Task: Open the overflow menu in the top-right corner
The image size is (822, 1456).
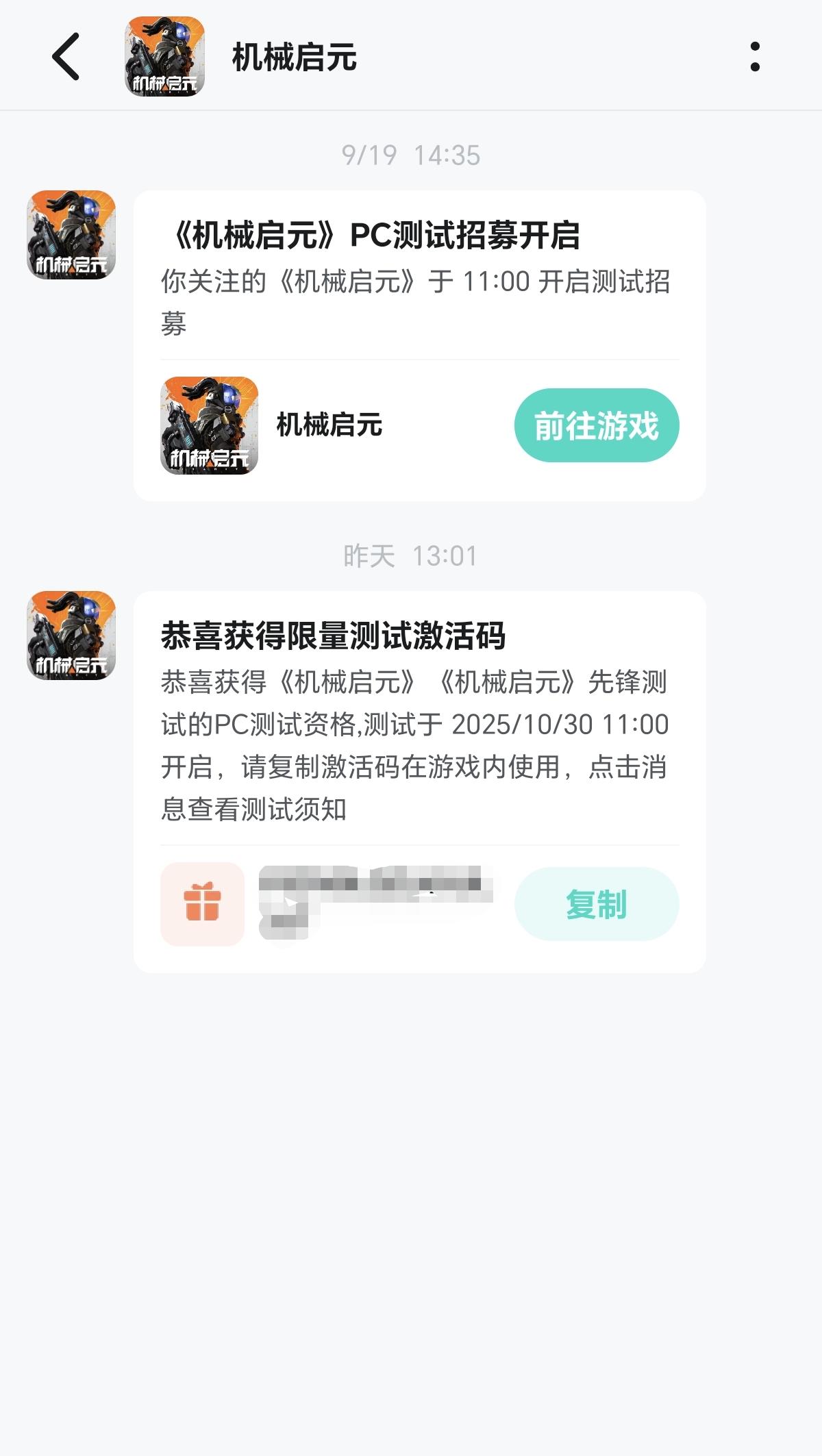Action: pyautogui.click(x=755, y=57)
